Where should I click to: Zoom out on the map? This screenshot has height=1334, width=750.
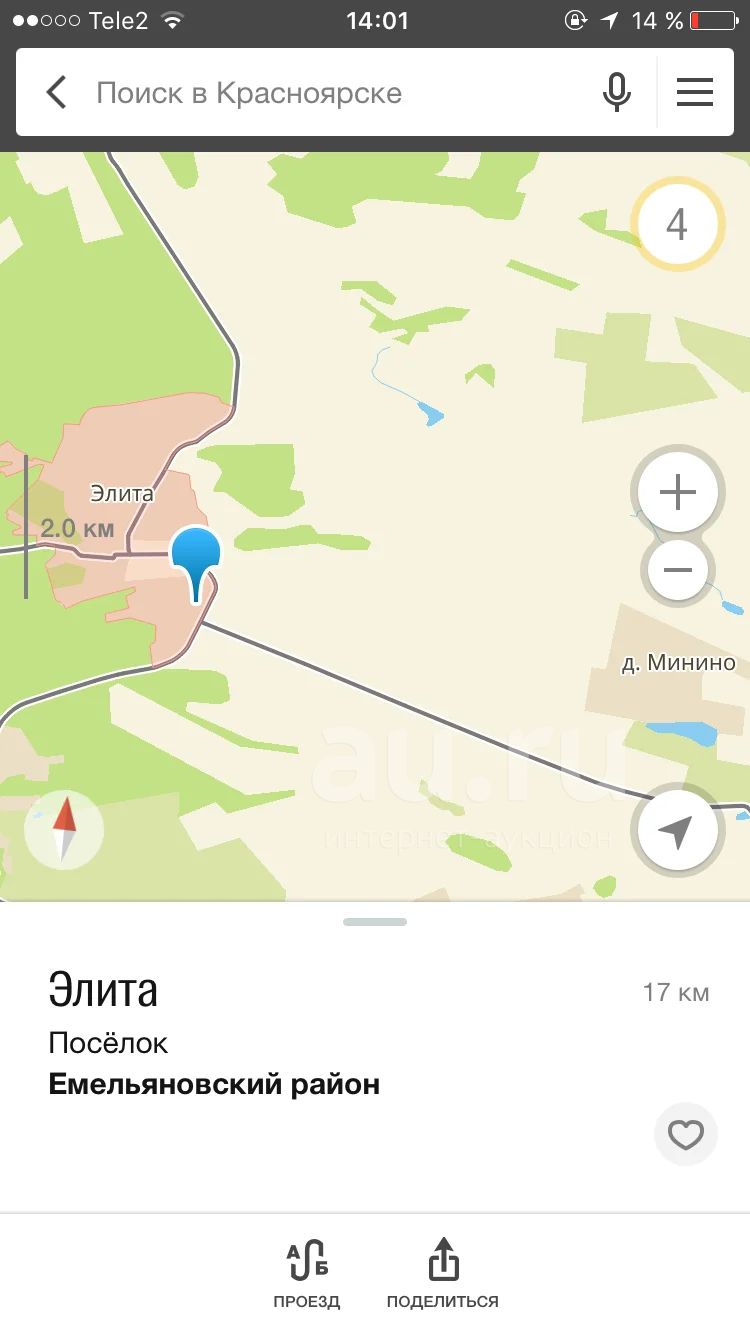(x=678, y=570)
